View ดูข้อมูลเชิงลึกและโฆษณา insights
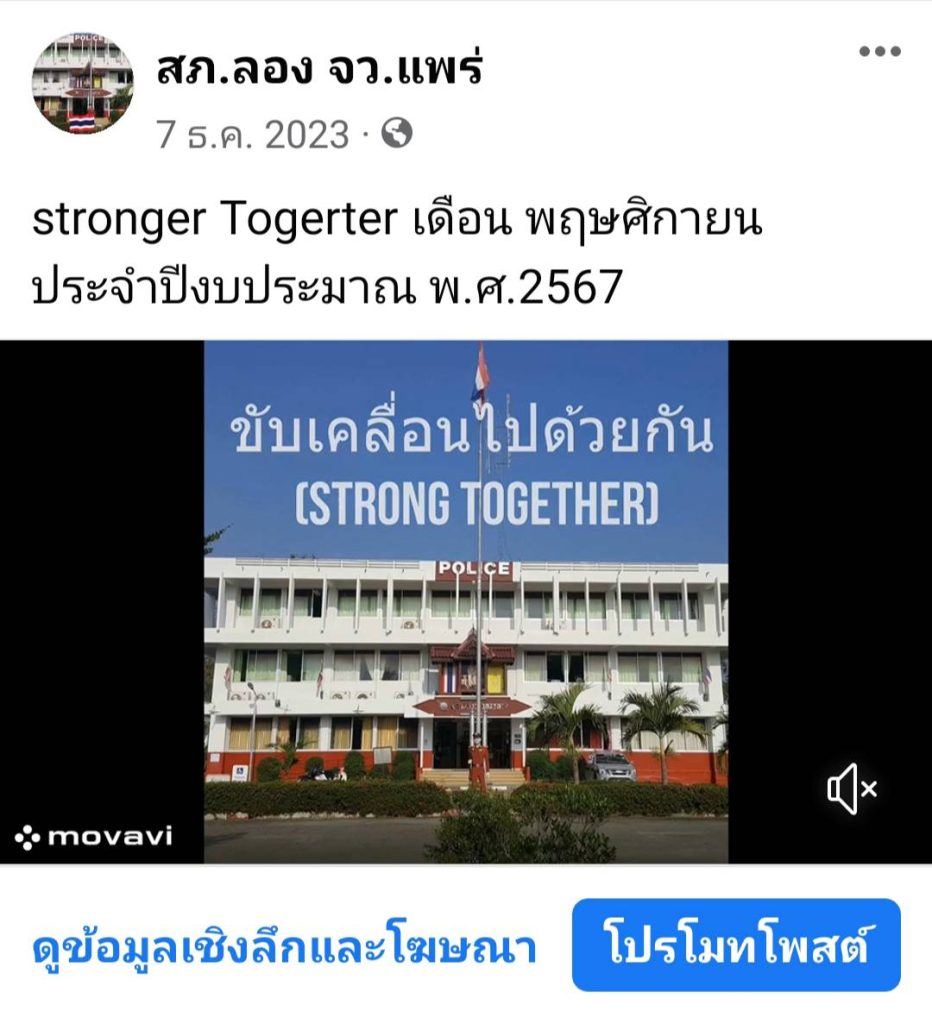The image size is (932, 1024). (284, 946)
